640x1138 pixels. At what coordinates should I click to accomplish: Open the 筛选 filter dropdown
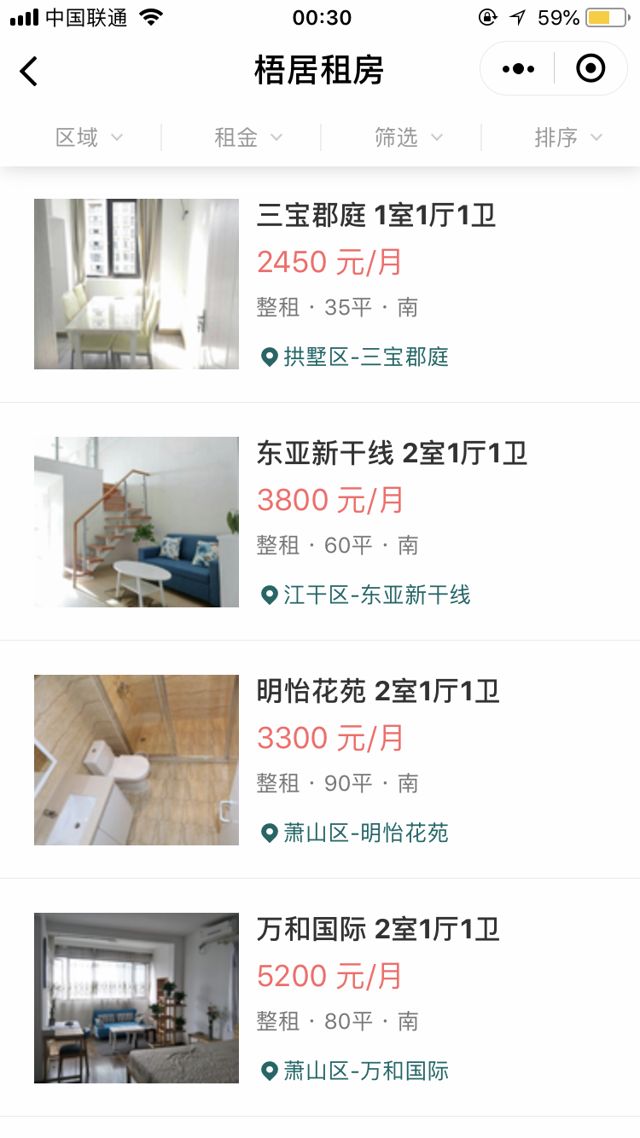(408, 137)
